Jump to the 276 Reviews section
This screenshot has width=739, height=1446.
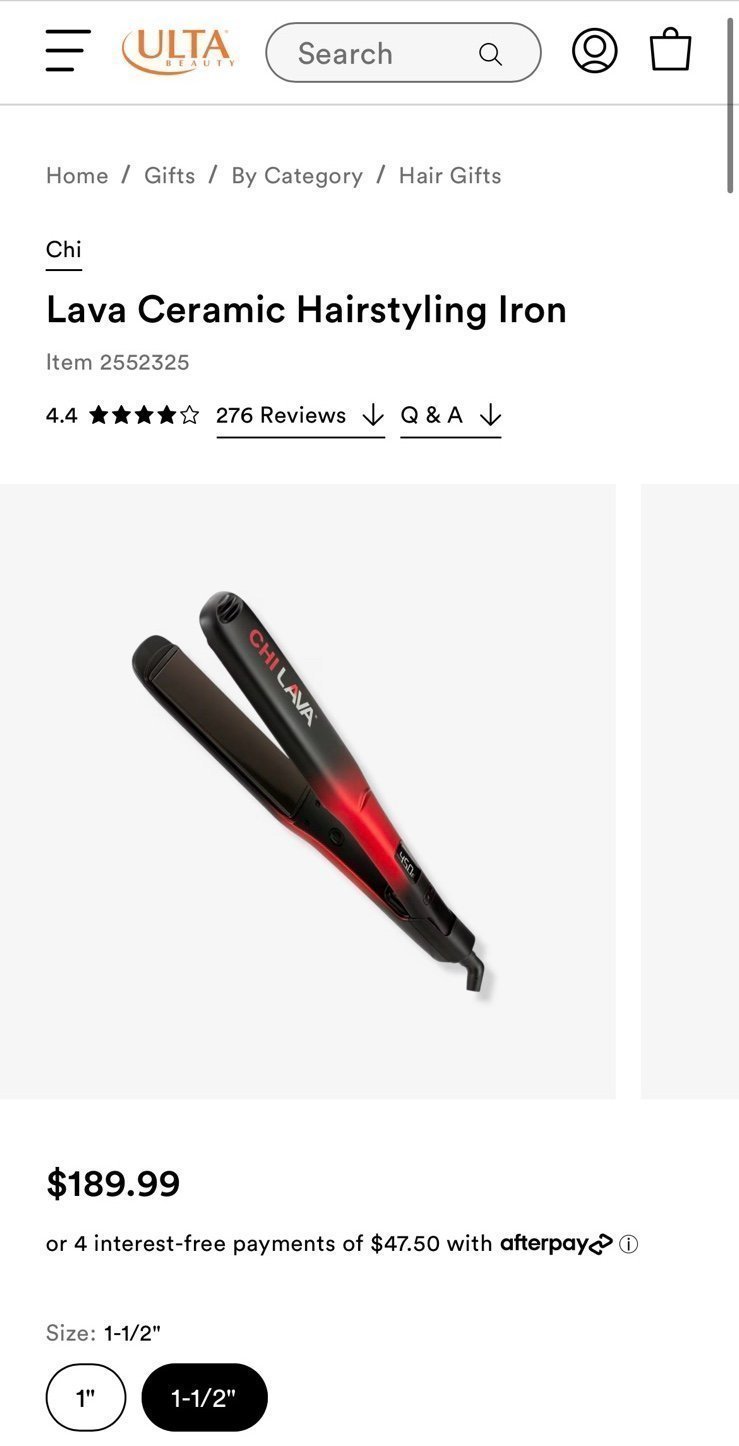[x=300, y=416]
